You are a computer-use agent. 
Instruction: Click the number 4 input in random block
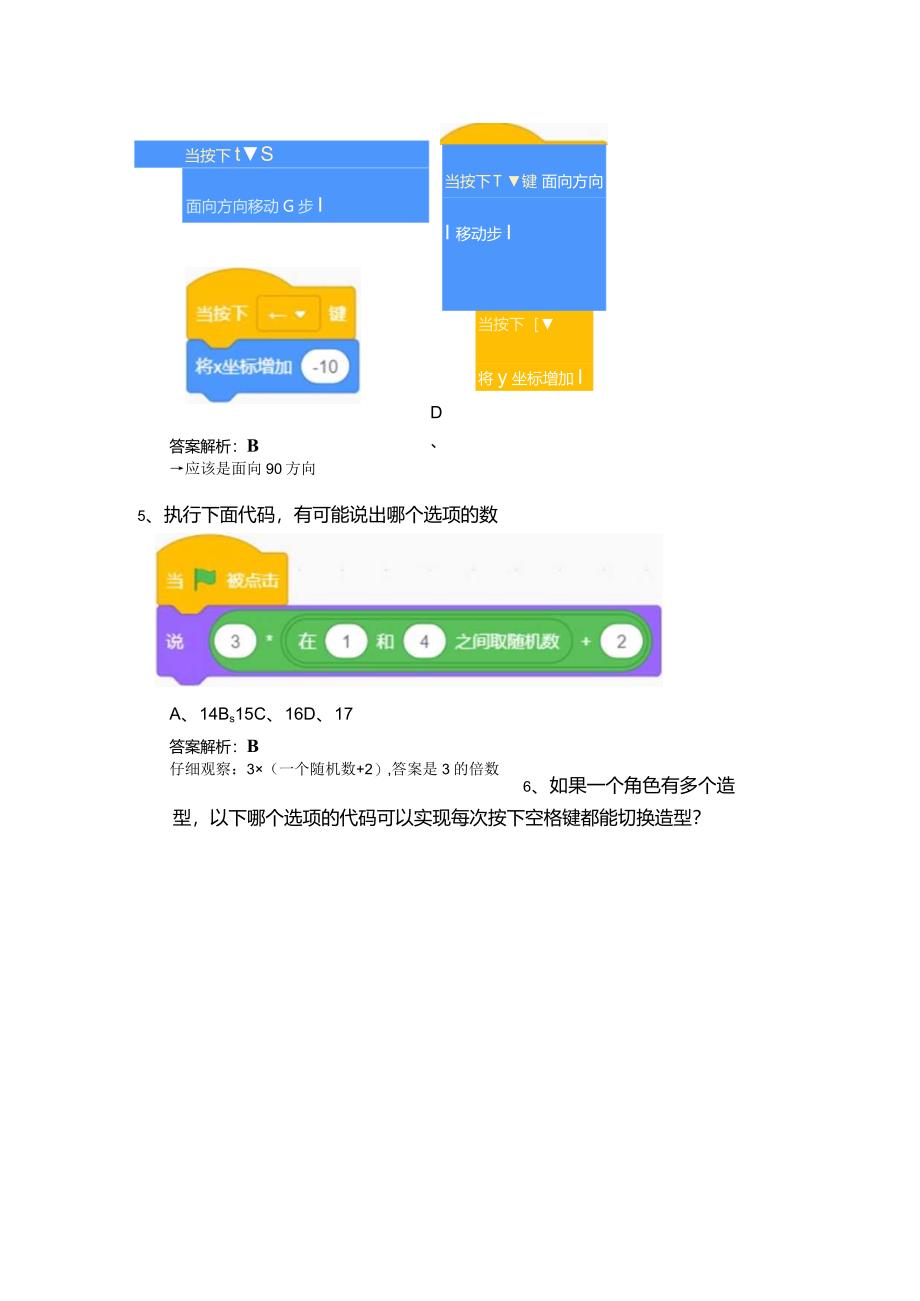pos(424,641)
